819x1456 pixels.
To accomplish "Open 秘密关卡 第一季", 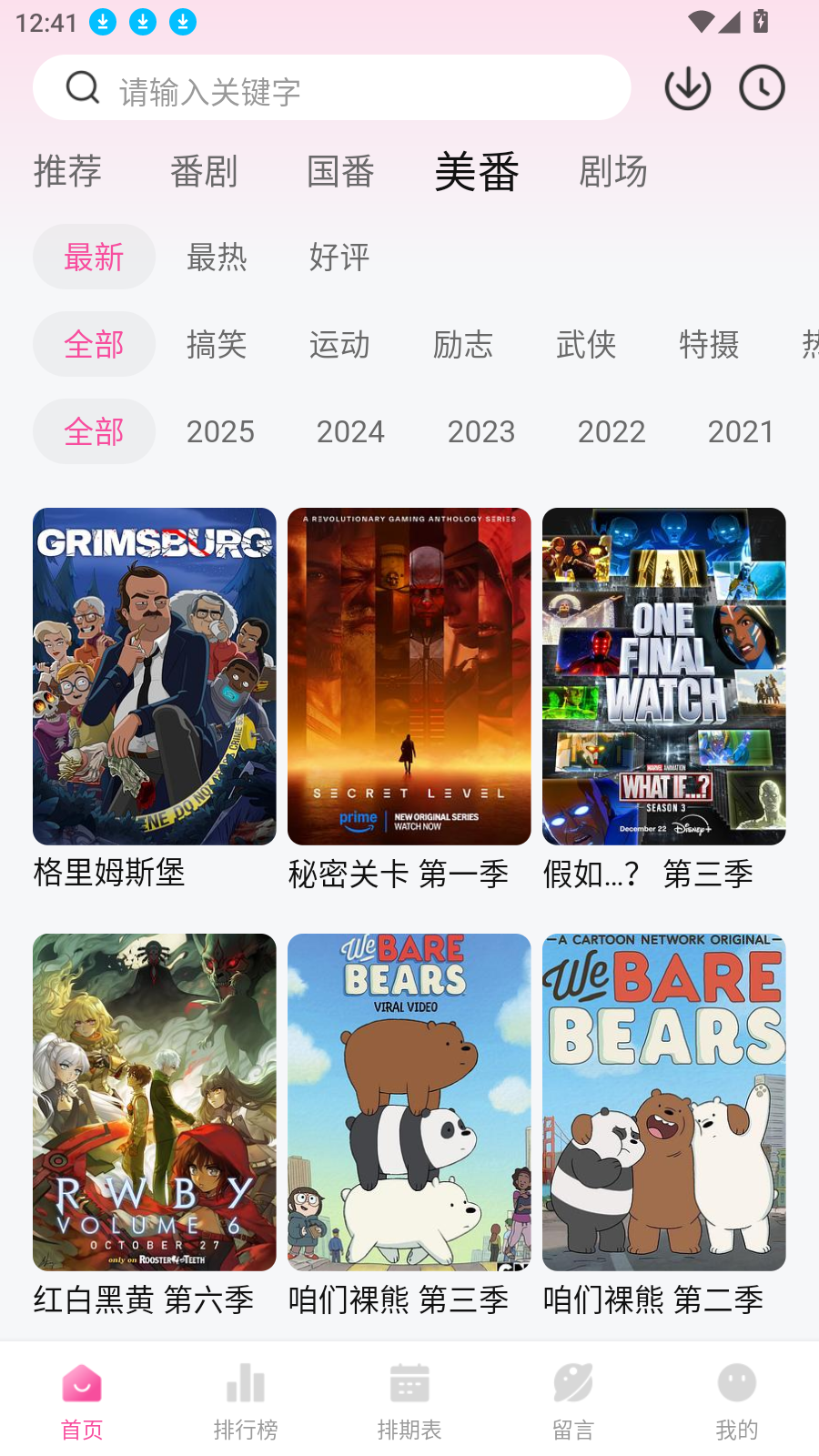I will [409, 676].
